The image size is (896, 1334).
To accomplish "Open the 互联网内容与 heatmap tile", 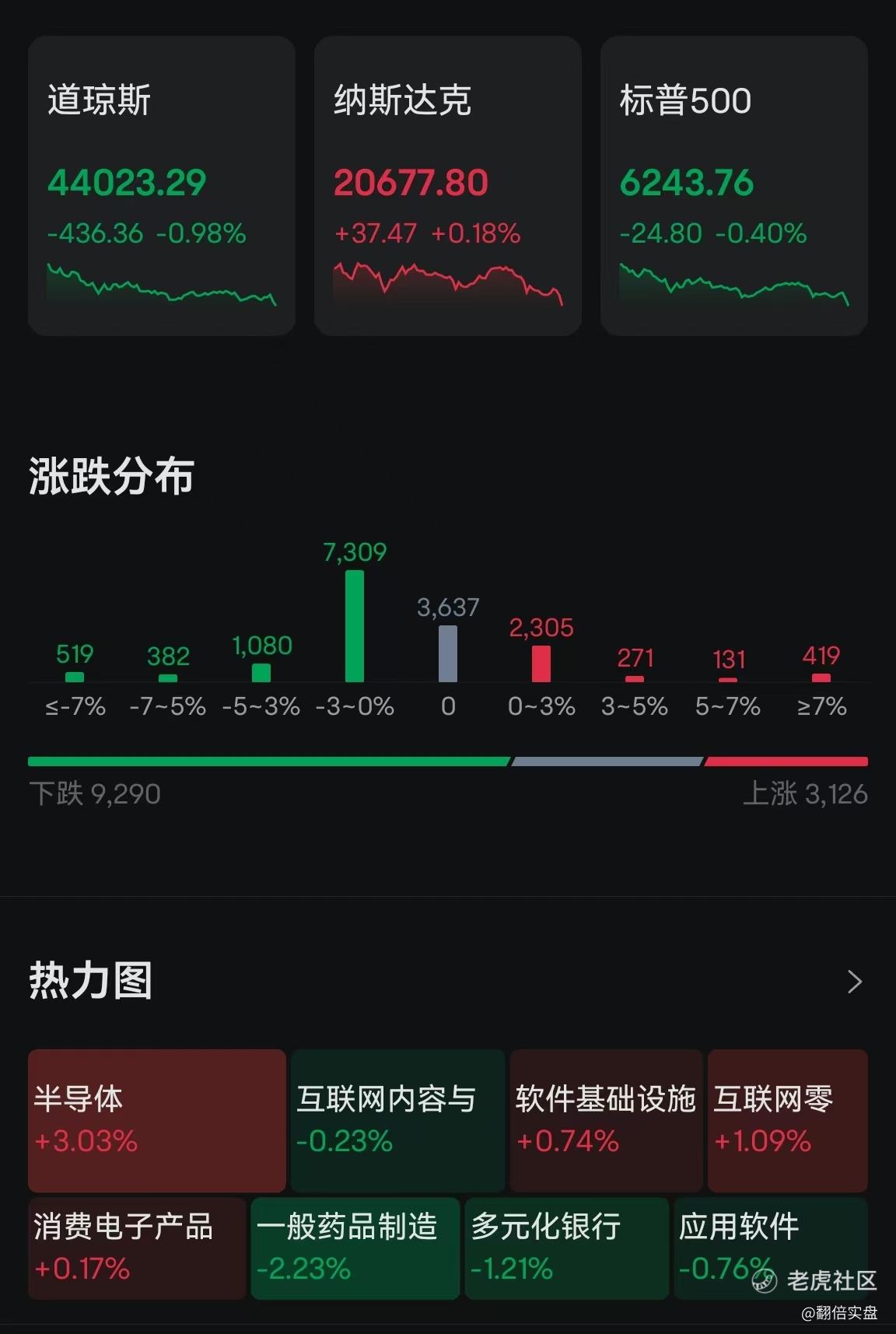I will [x=397, y=1120].
